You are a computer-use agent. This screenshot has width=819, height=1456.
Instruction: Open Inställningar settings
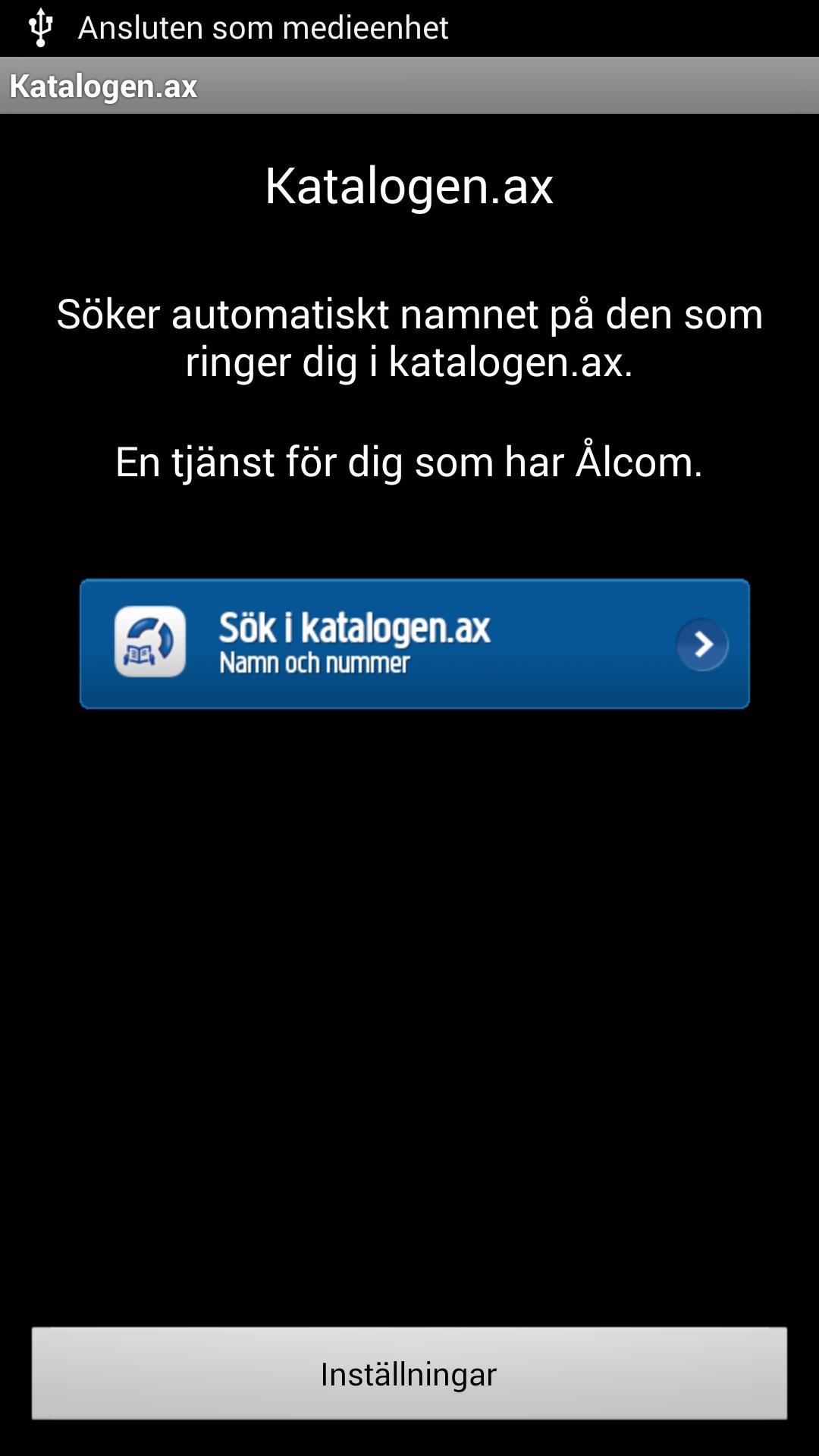[409, 1373]
